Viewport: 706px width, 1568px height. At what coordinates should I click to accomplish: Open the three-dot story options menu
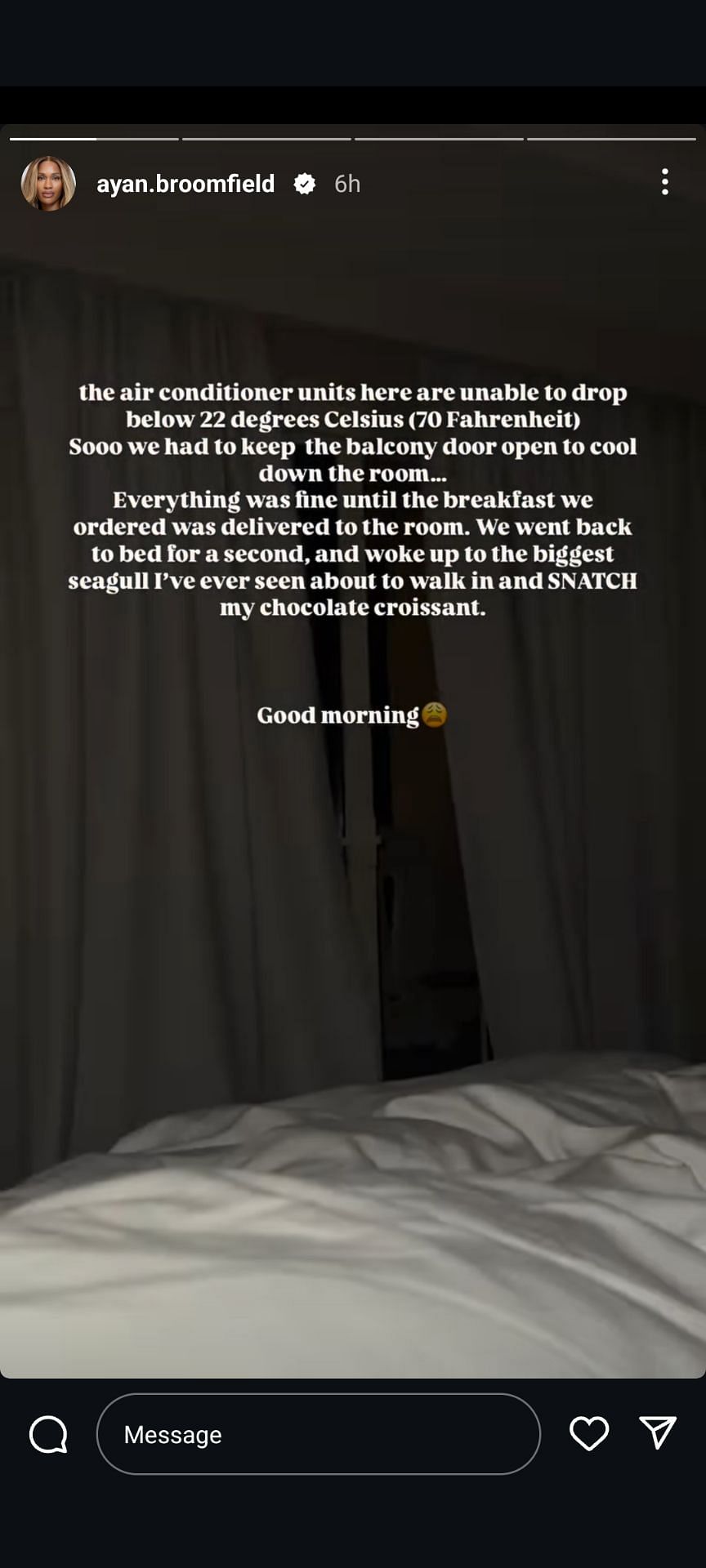pyautogui.click(x=665, y=182)
